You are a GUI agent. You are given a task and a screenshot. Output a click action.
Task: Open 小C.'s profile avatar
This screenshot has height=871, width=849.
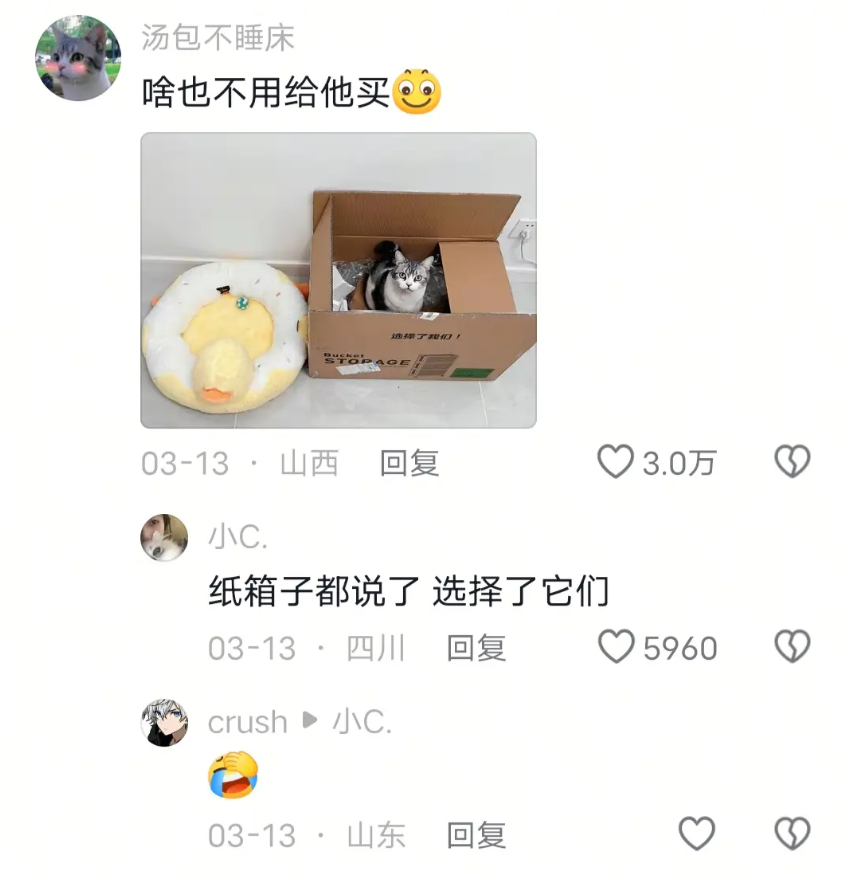164,538
